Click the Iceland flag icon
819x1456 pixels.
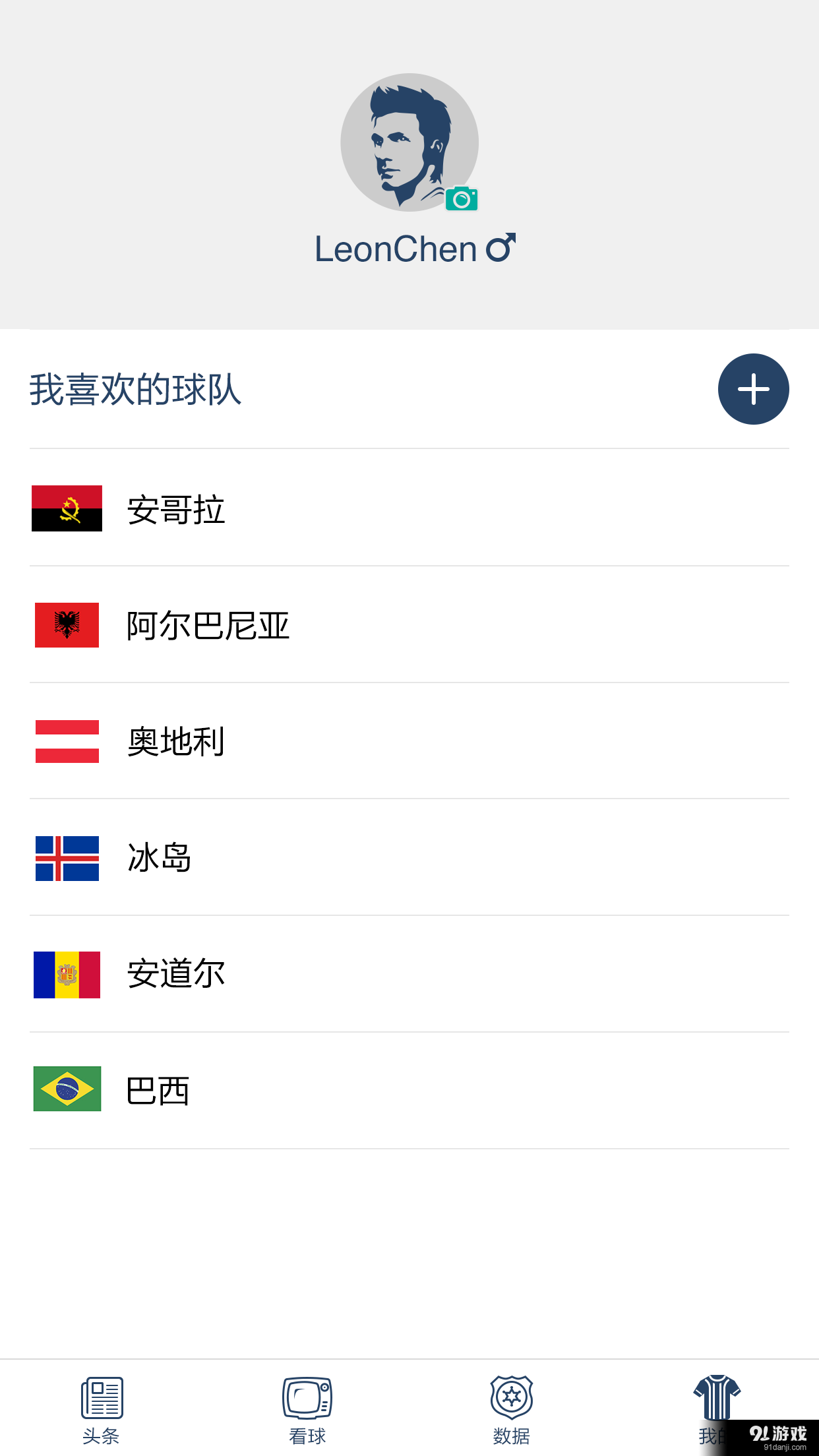66,859
